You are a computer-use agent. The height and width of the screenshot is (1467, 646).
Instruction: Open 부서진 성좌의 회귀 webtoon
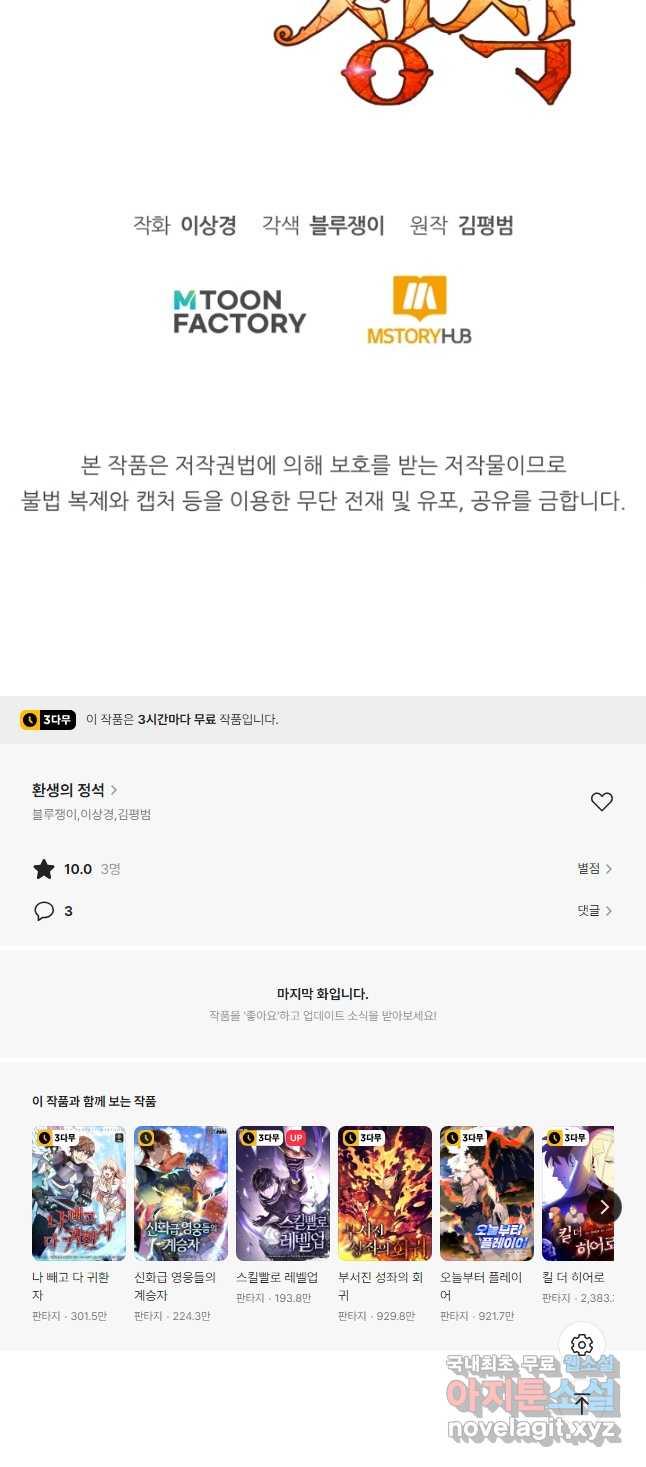pos(385,1194)
